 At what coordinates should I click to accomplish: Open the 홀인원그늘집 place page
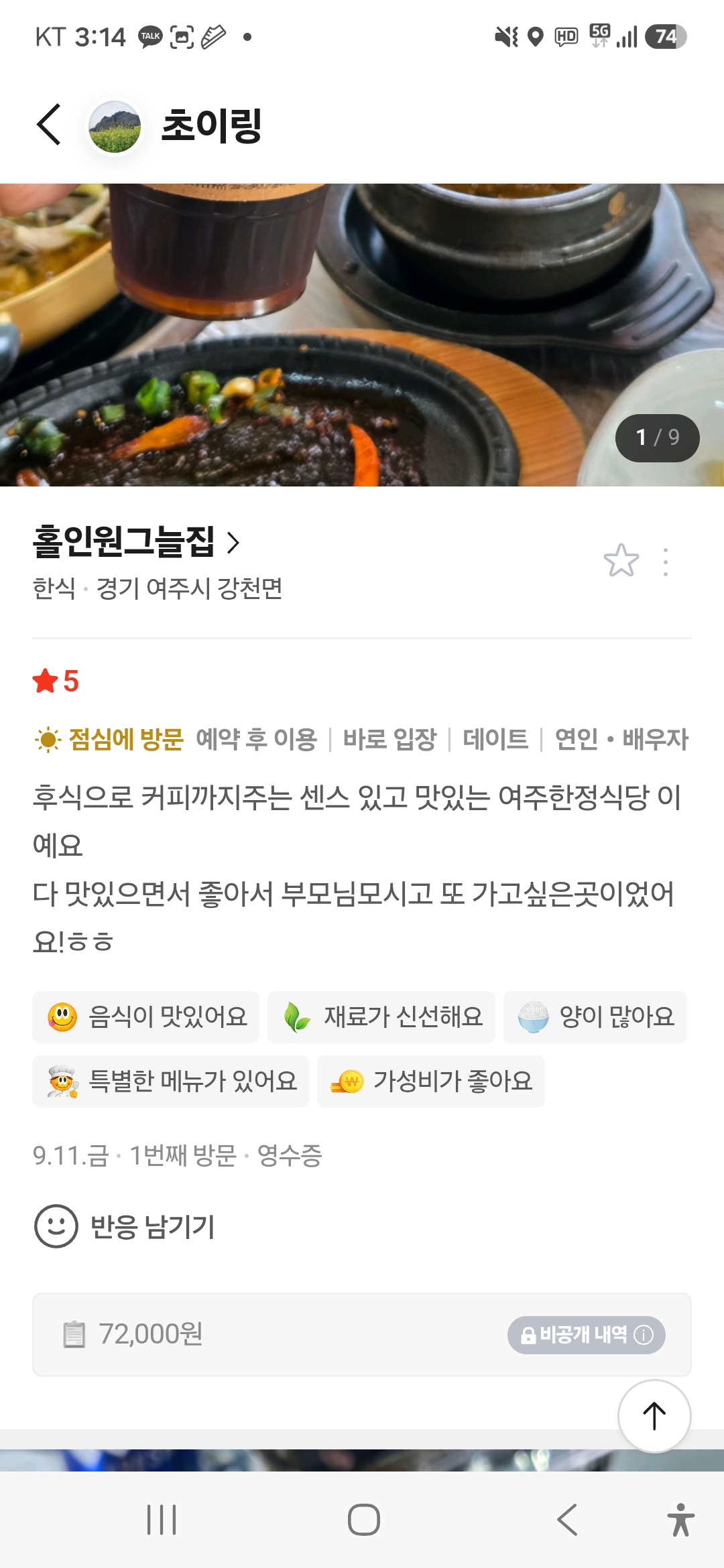(x=136, y=541)
